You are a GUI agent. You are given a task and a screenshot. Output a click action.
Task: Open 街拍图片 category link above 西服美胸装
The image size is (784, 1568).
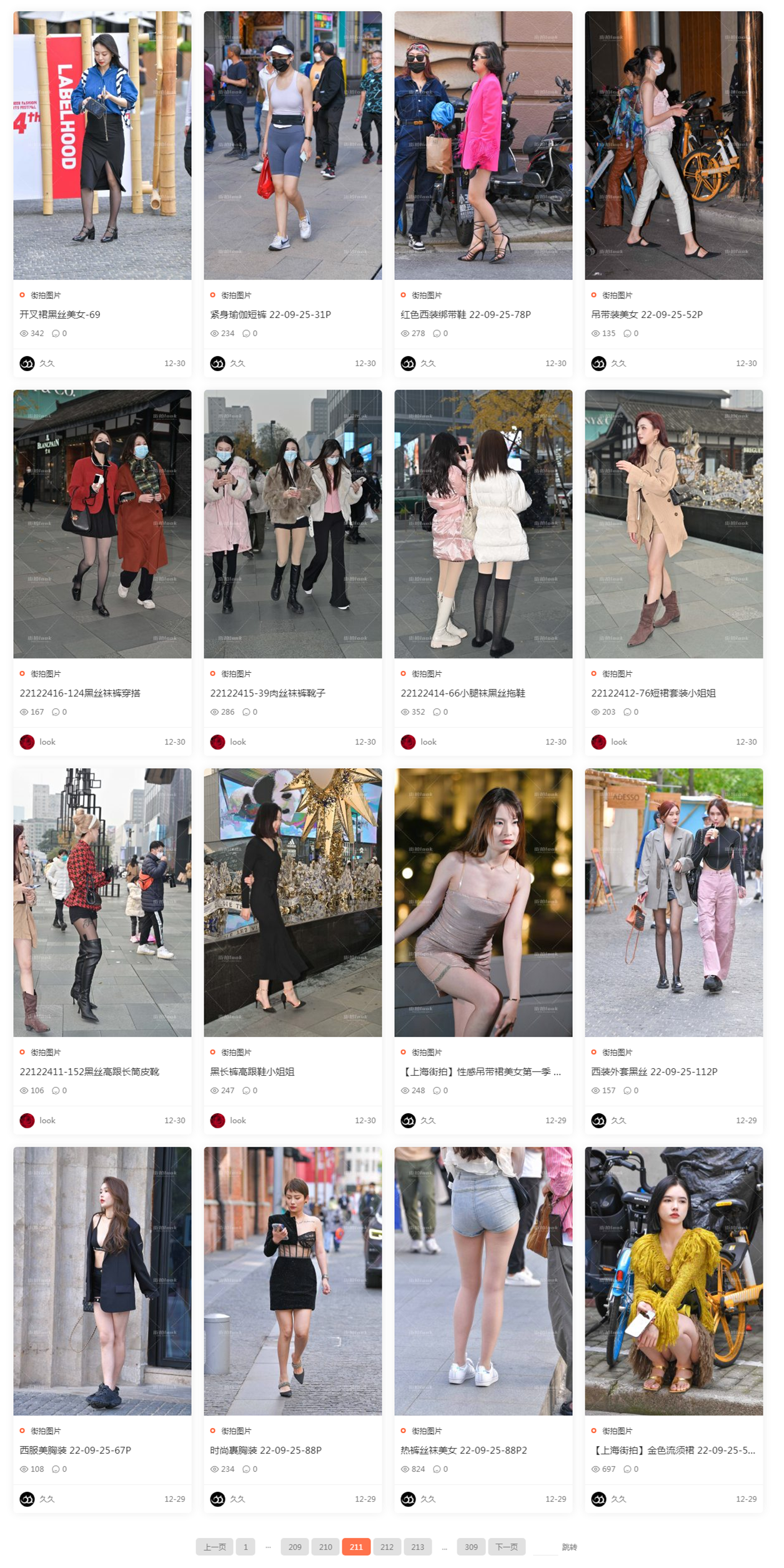(46, 1431)
